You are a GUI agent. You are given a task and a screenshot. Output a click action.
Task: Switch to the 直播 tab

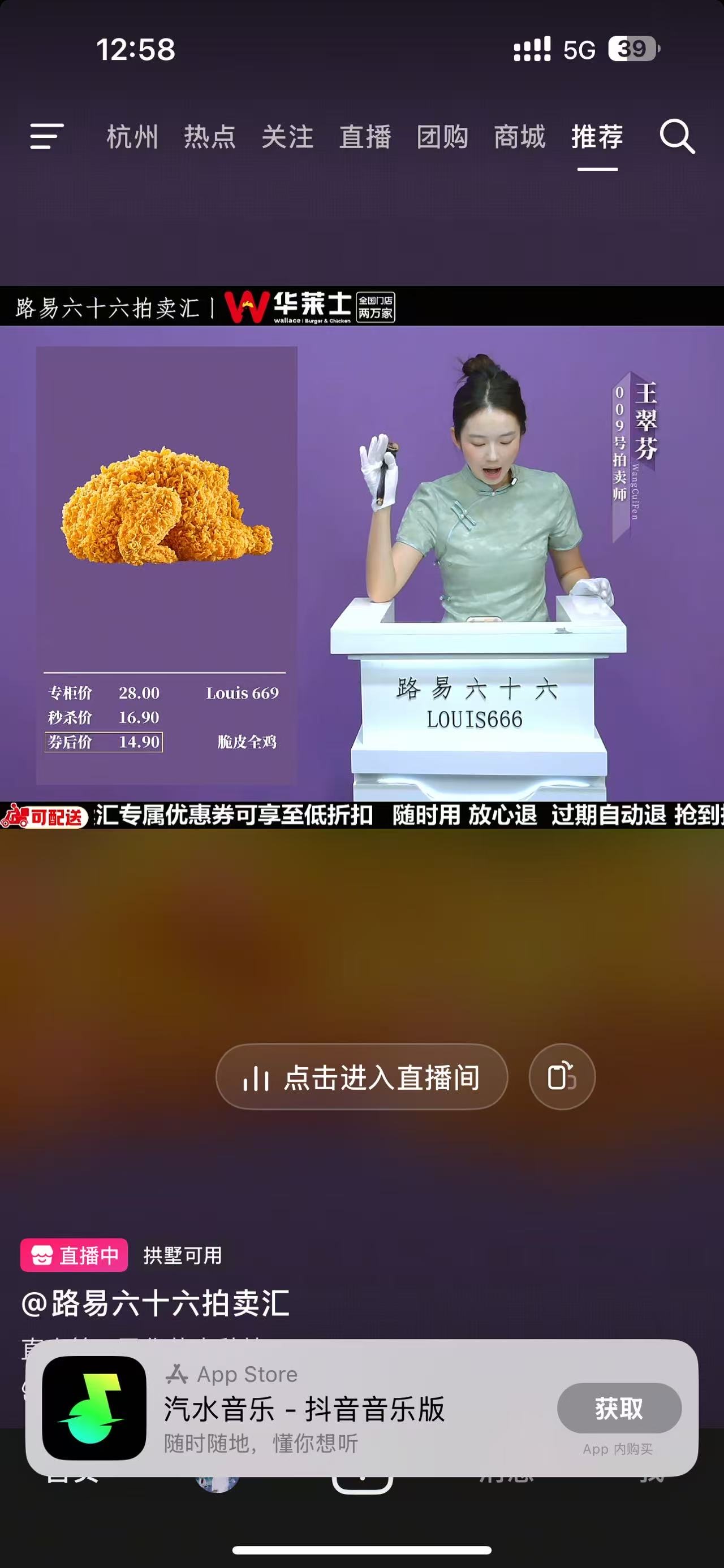tap(365, 136)
